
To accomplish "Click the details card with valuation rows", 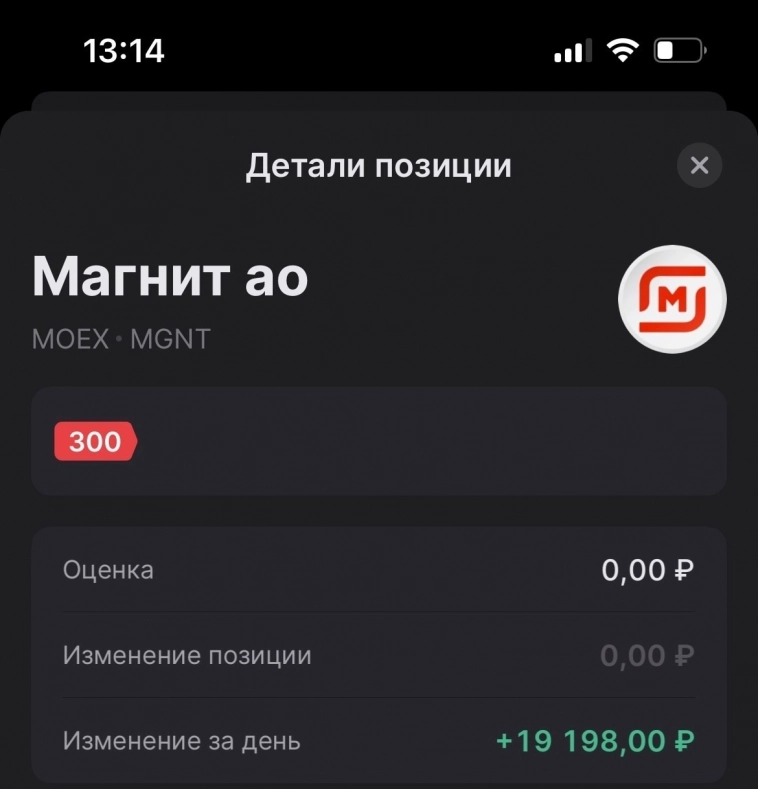I will pyautogui.click(x=379, y=655).
